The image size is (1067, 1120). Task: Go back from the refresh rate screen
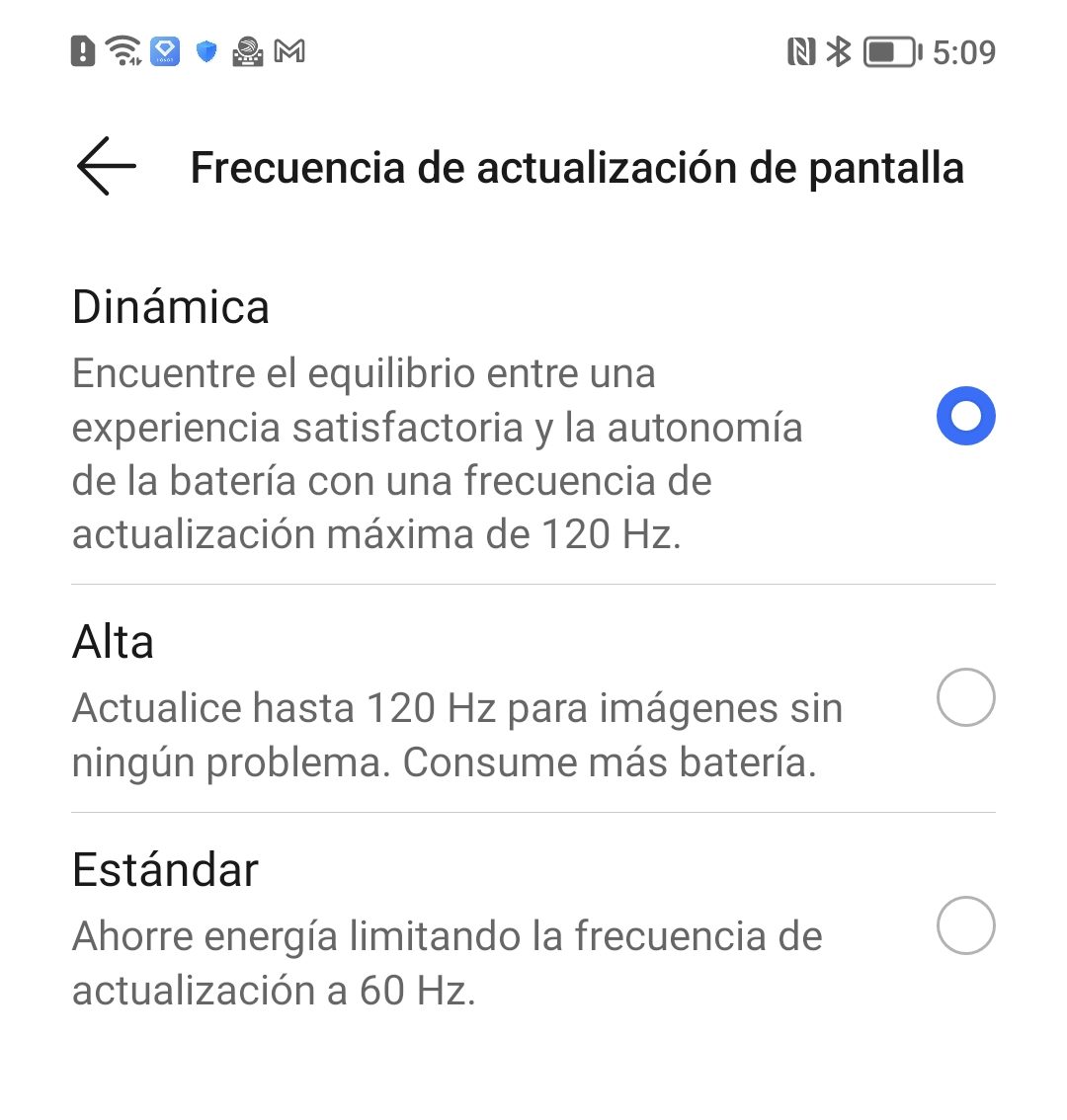106,167
